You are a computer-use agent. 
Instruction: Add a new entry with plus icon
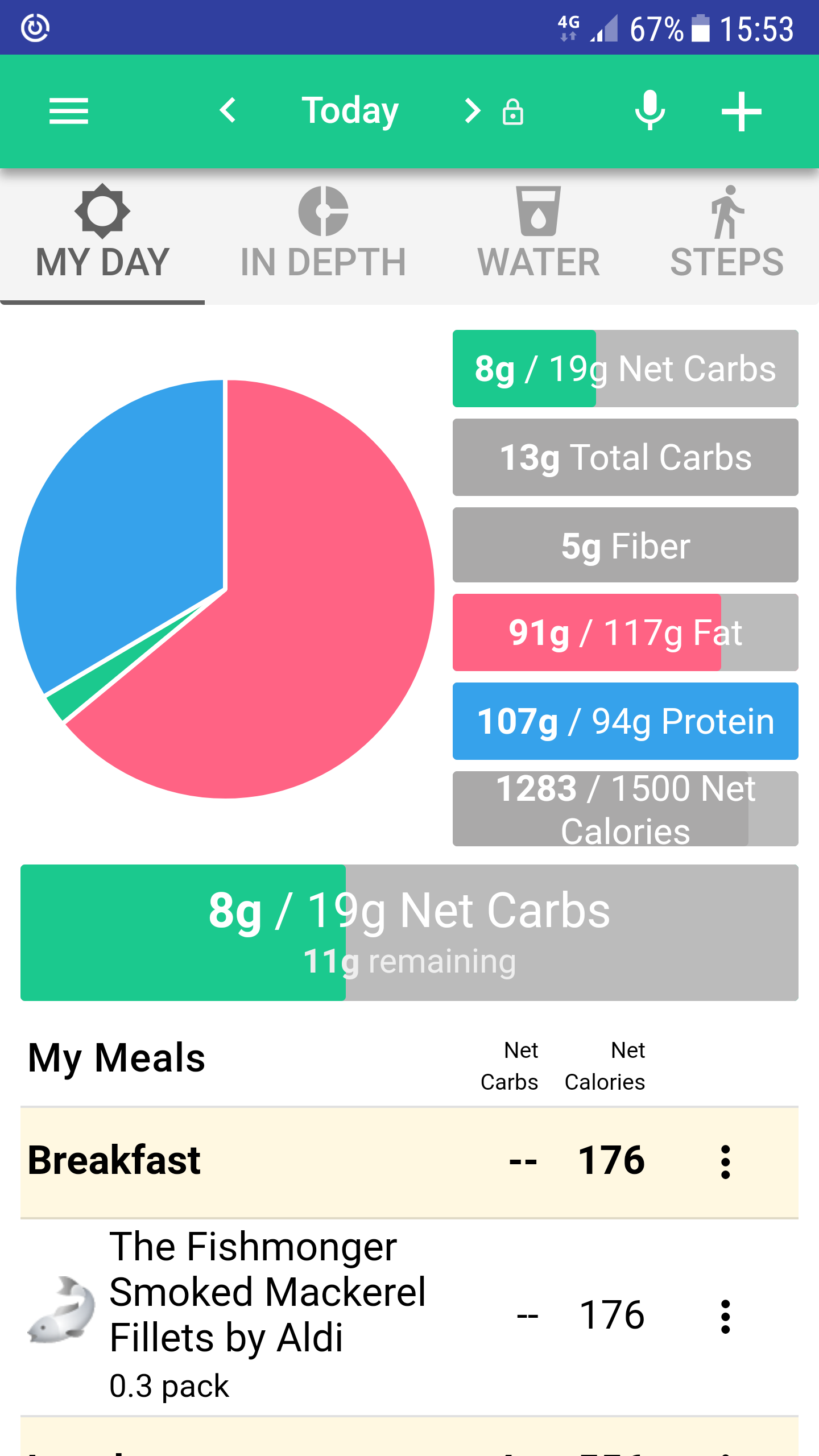coord(741,111)
